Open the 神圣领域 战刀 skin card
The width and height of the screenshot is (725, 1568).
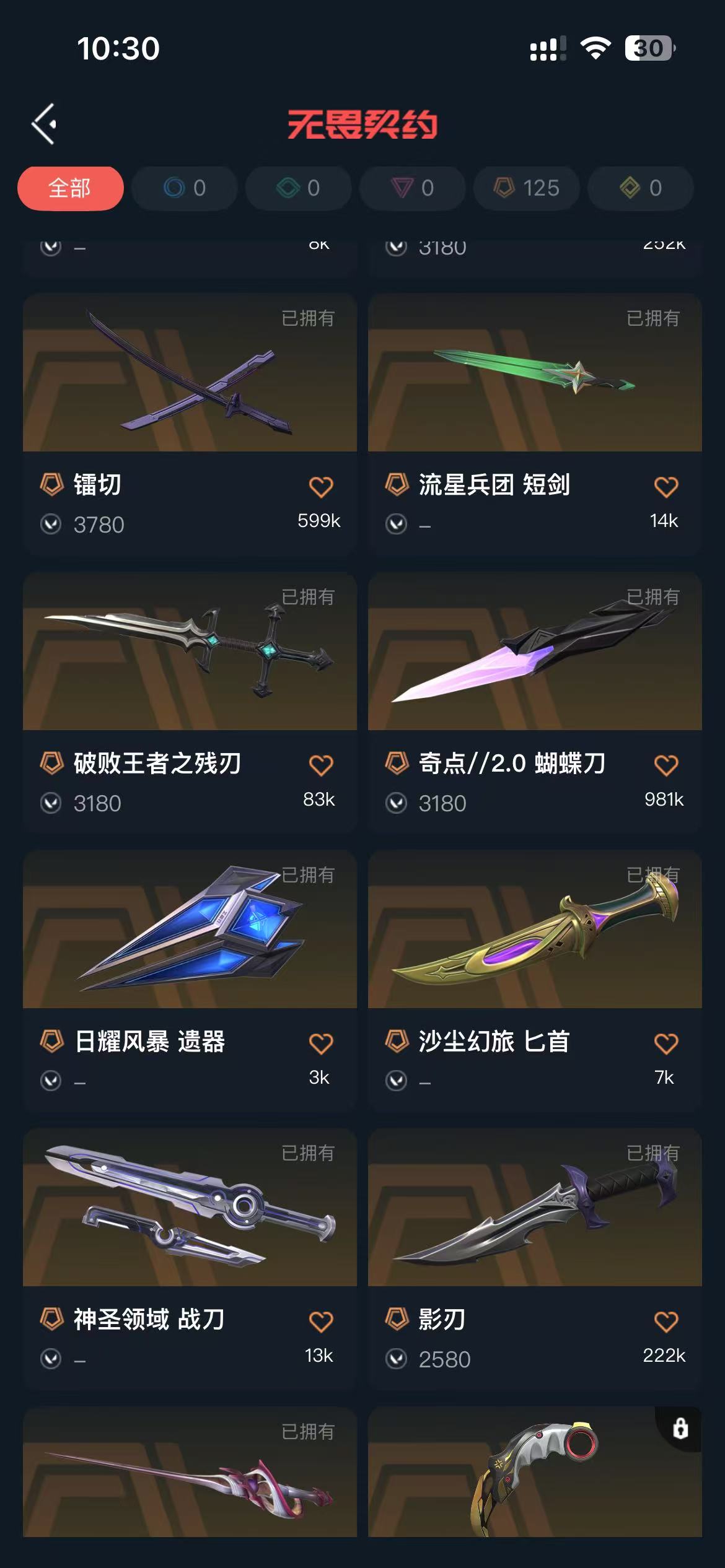[190, 1259]
